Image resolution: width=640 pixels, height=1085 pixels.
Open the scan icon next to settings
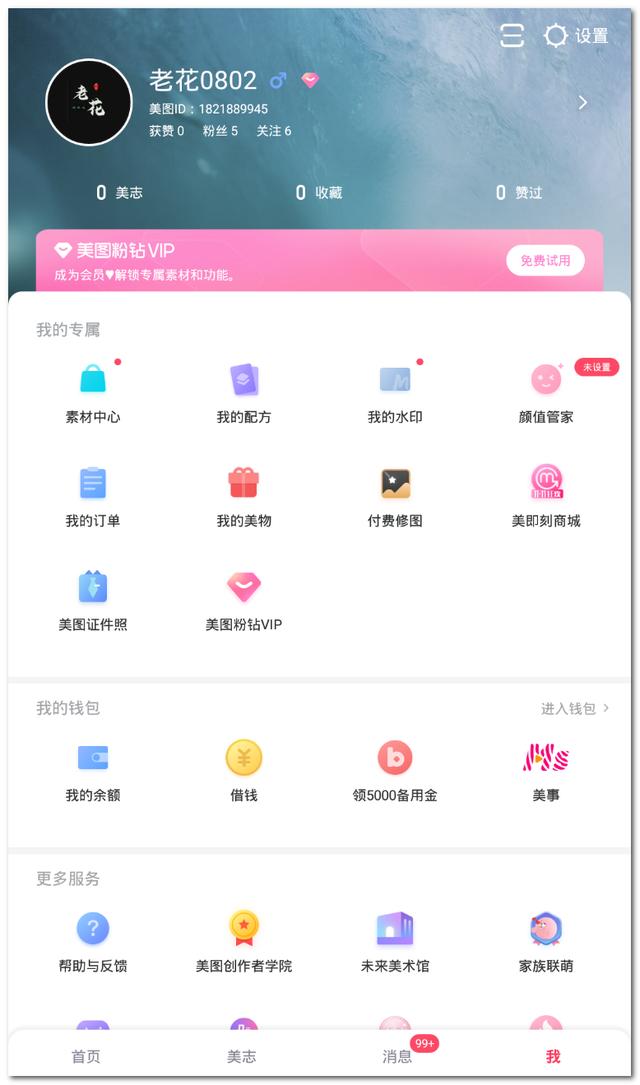[512, 36]
